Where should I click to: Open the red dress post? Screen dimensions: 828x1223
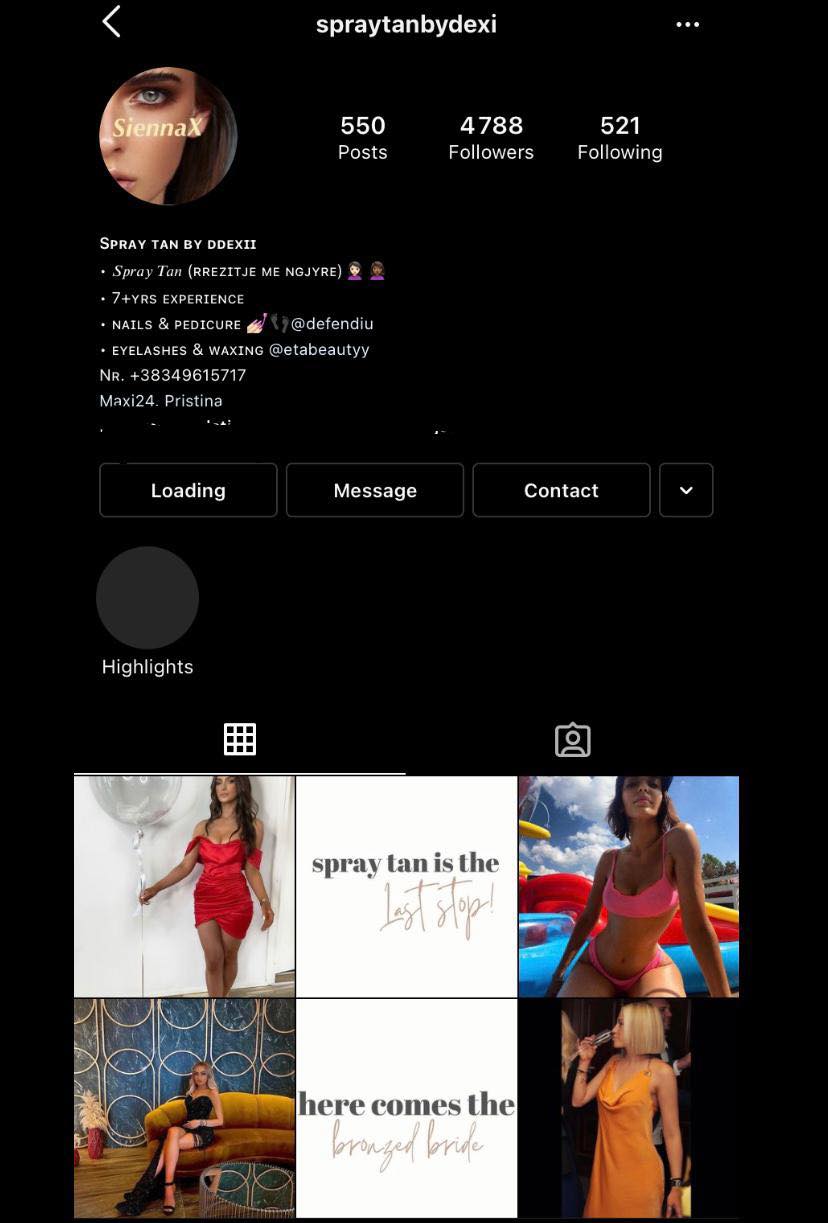(x=184, y=886)
